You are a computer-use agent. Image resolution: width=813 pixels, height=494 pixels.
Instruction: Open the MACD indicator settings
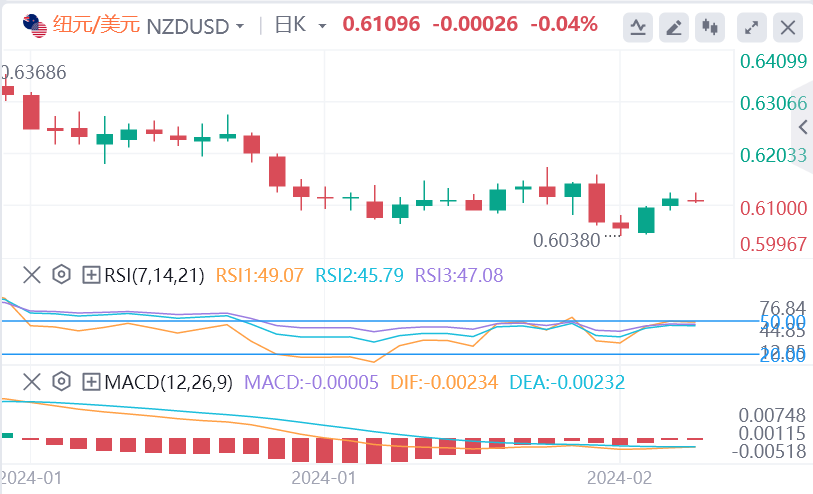tap(61, 381)
